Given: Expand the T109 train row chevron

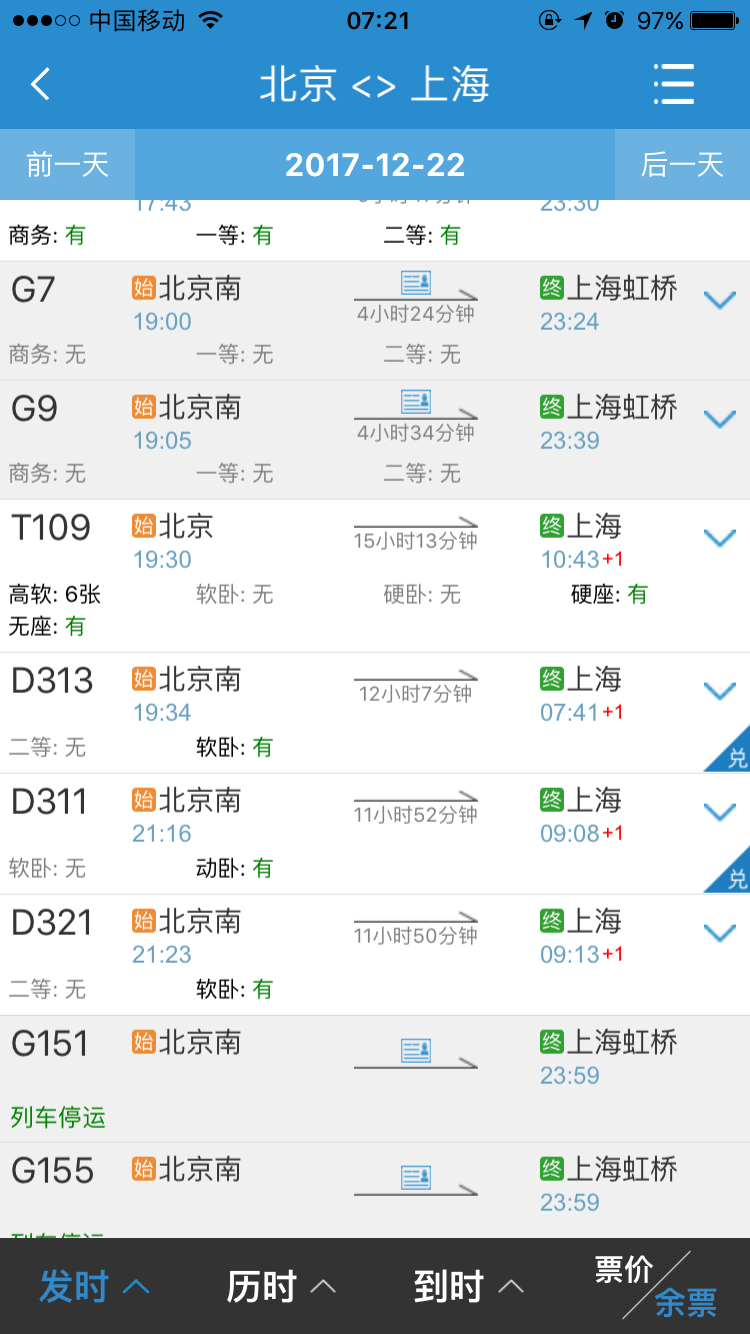Looking at the screenshot, I should (720, 538).
